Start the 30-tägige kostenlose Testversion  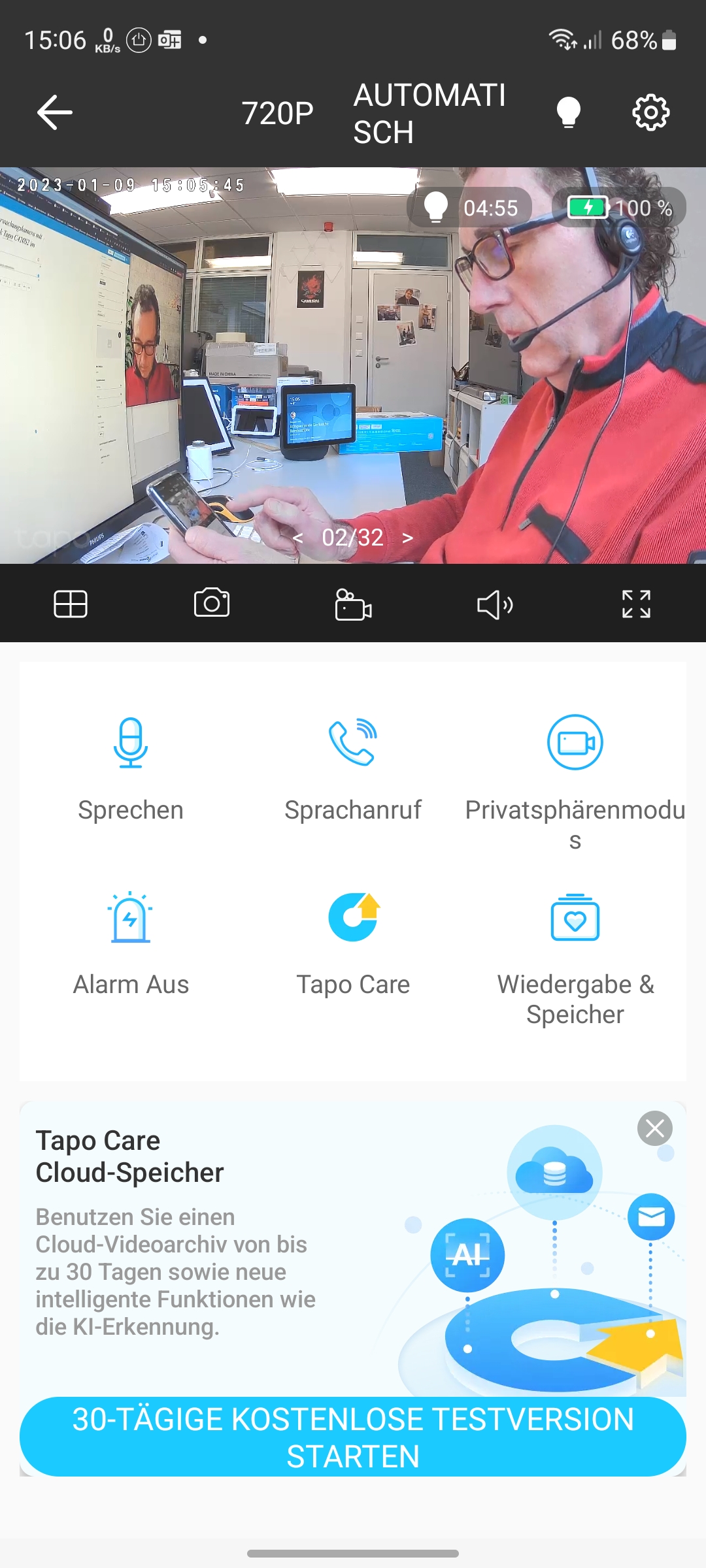pos(353,1437)
